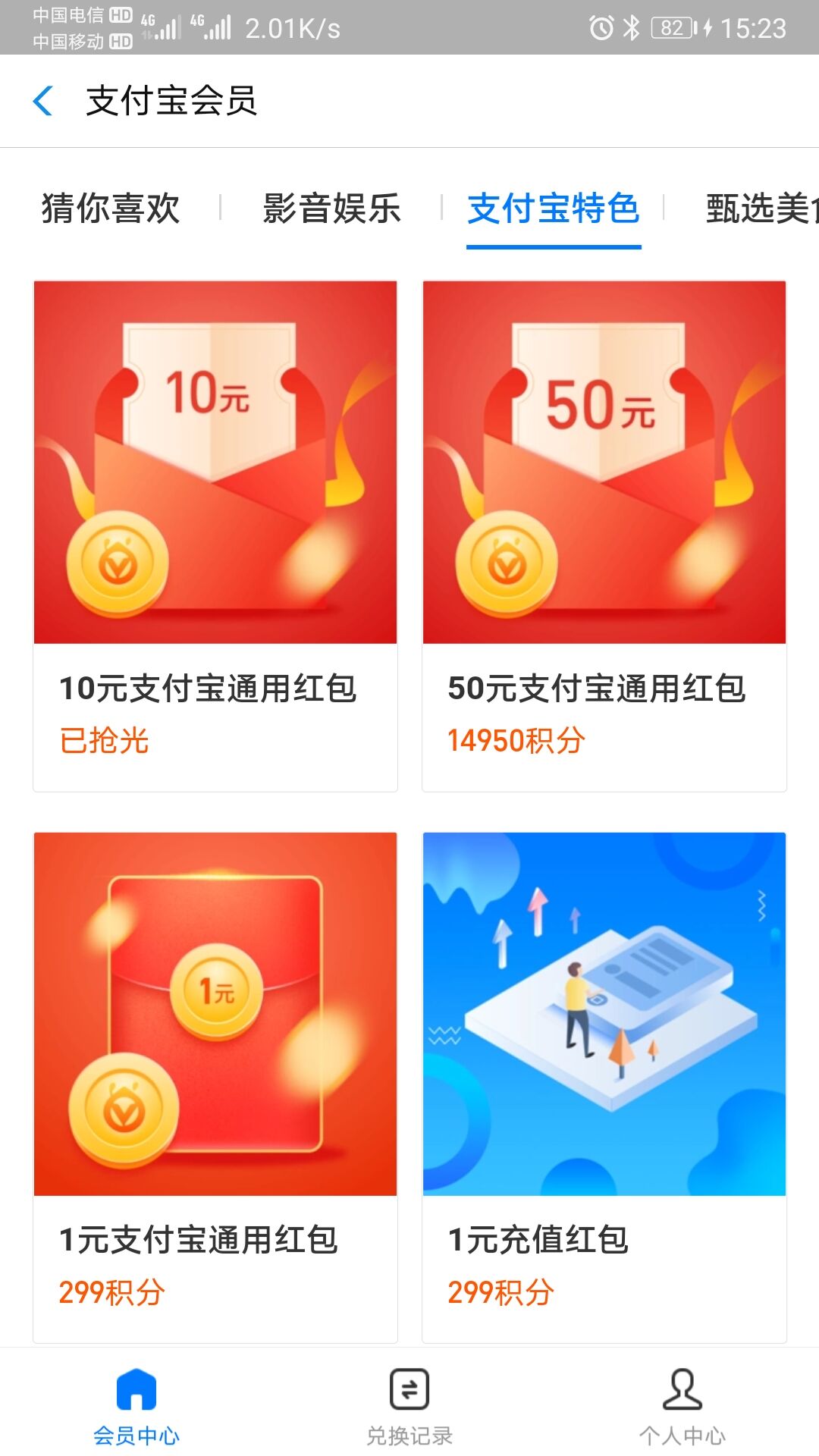This screenshot has height=1456, width=819.
Task: Switch to the 影音娱乐 tab
Action: [331, 209]
